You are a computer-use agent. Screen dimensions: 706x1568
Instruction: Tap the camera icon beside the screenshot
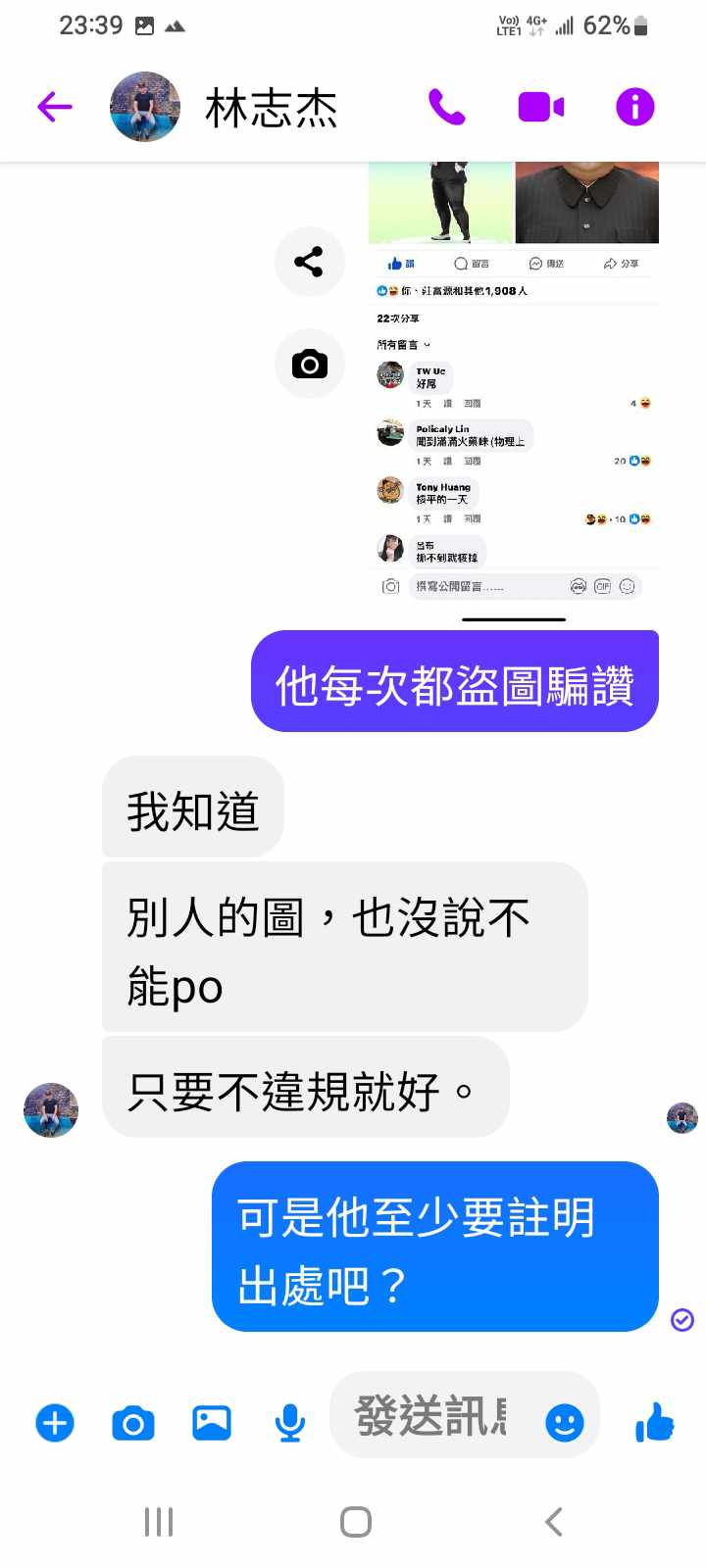tap(309, 365)
